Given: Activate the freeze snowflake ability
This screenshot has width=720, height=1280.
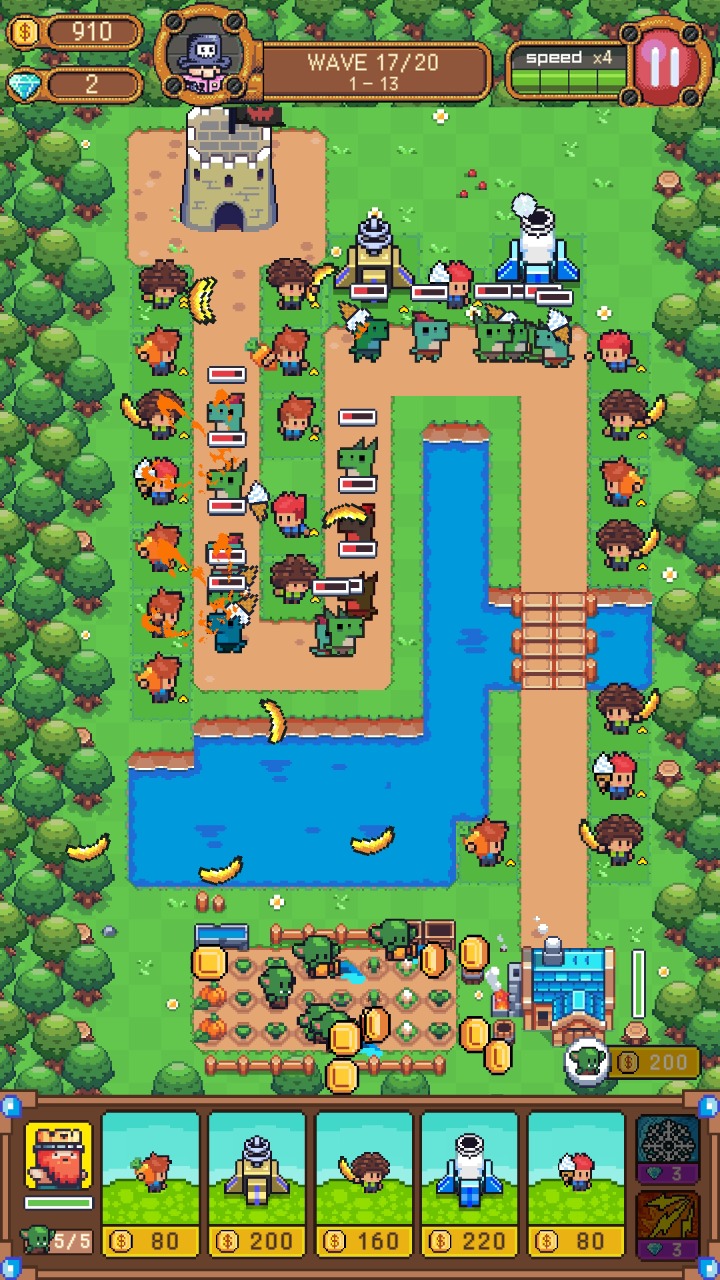Looking at the screenshot, I should 667,1148.
